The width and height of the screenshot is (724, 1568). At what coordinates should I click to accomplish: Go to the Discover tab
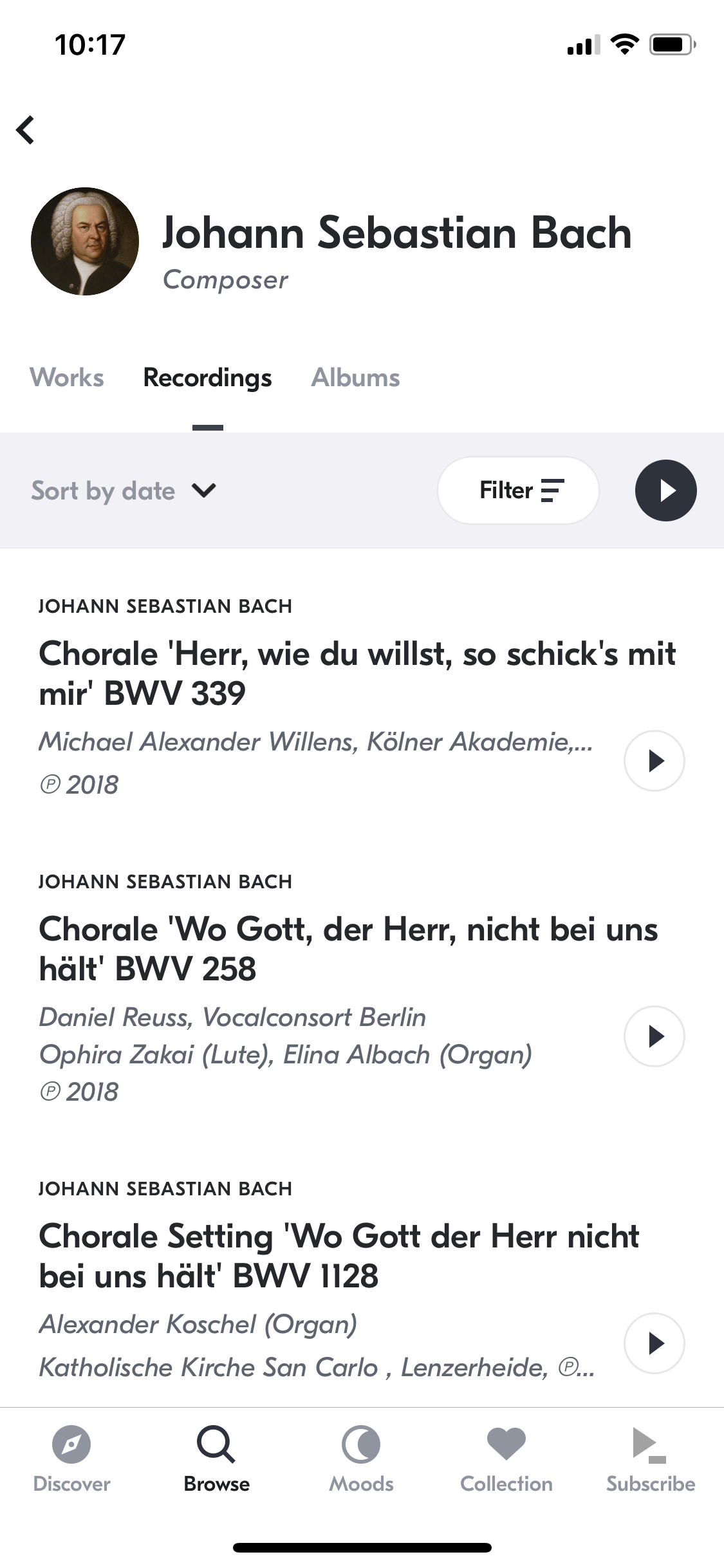[71, 1459]
